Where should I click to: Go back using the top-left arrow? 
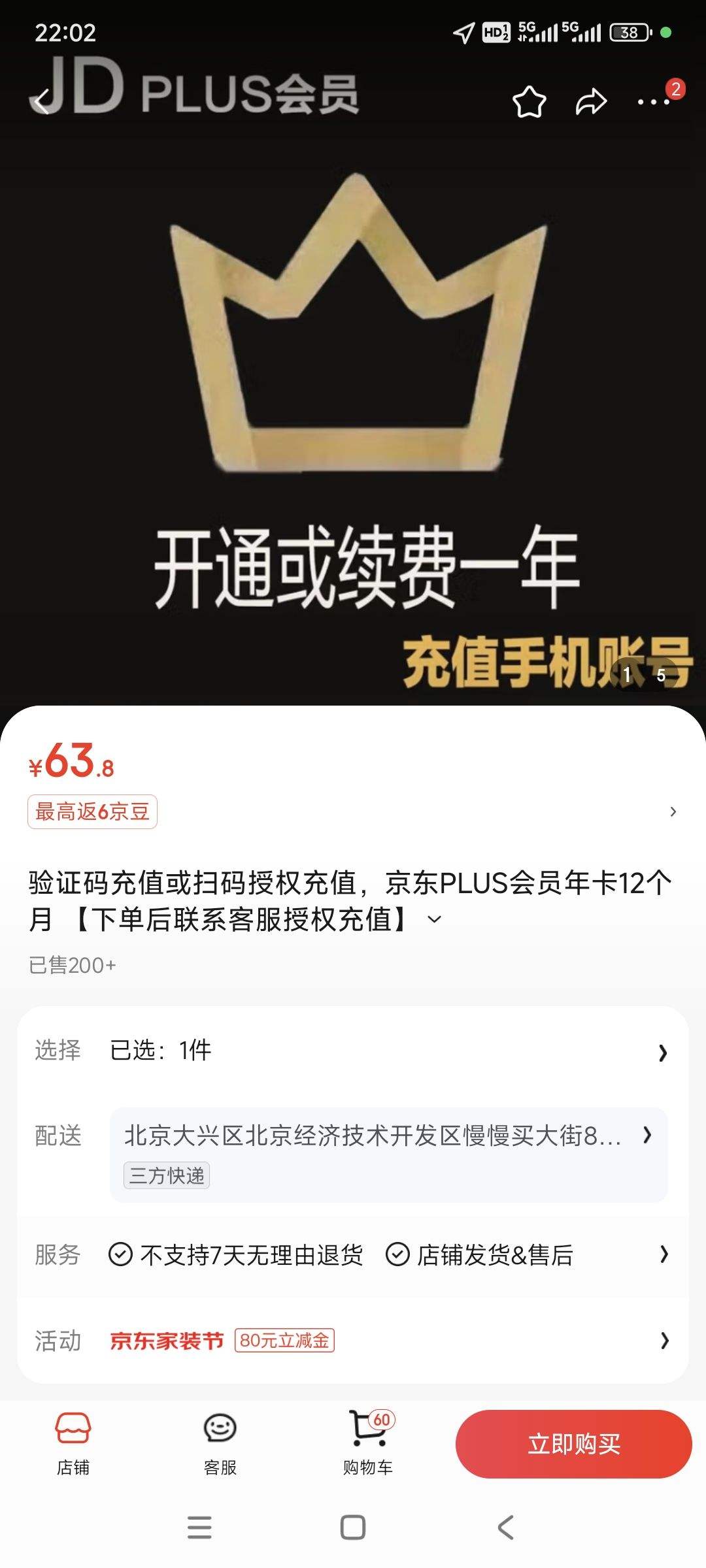42,102
